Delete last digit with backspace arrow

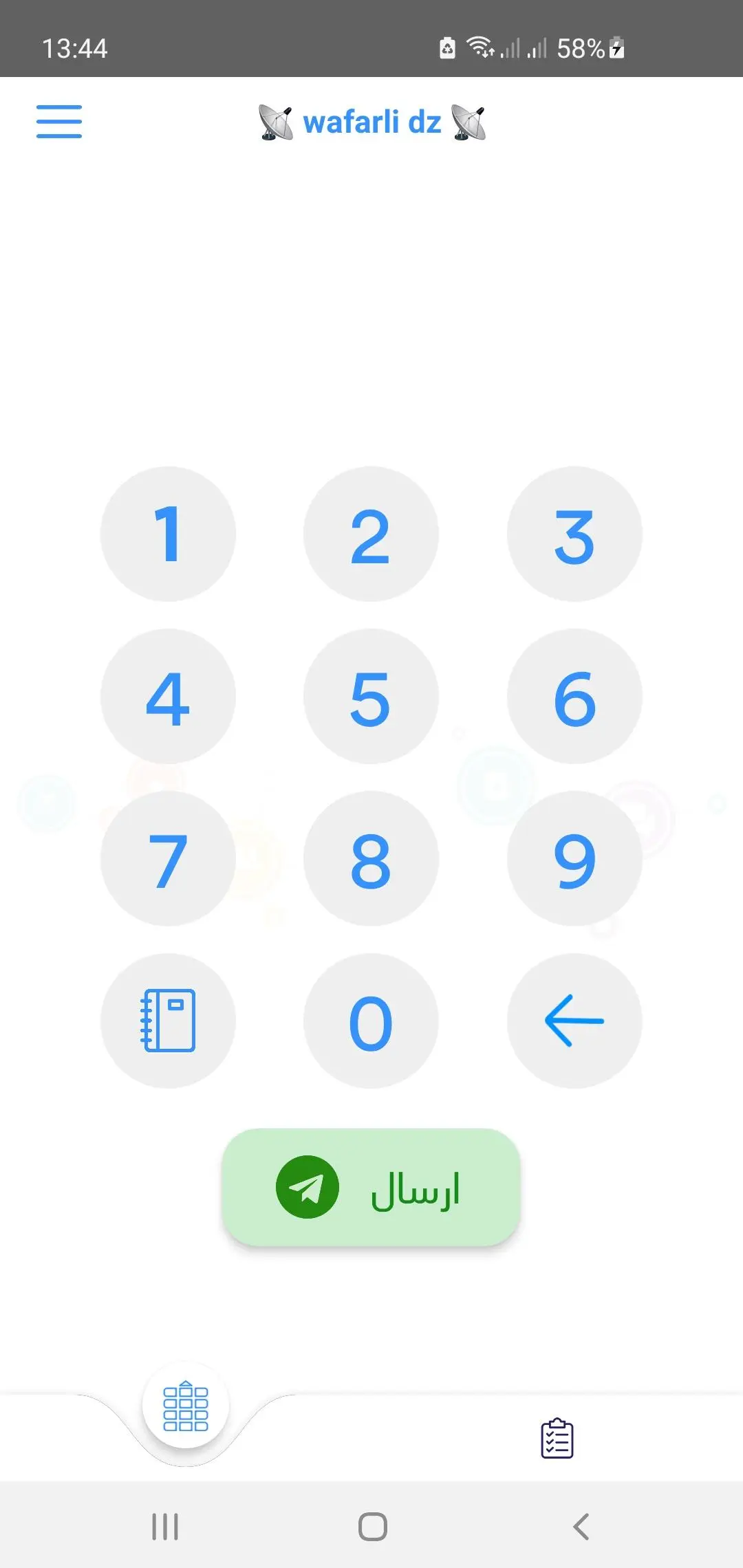(x=574, y=1021)
